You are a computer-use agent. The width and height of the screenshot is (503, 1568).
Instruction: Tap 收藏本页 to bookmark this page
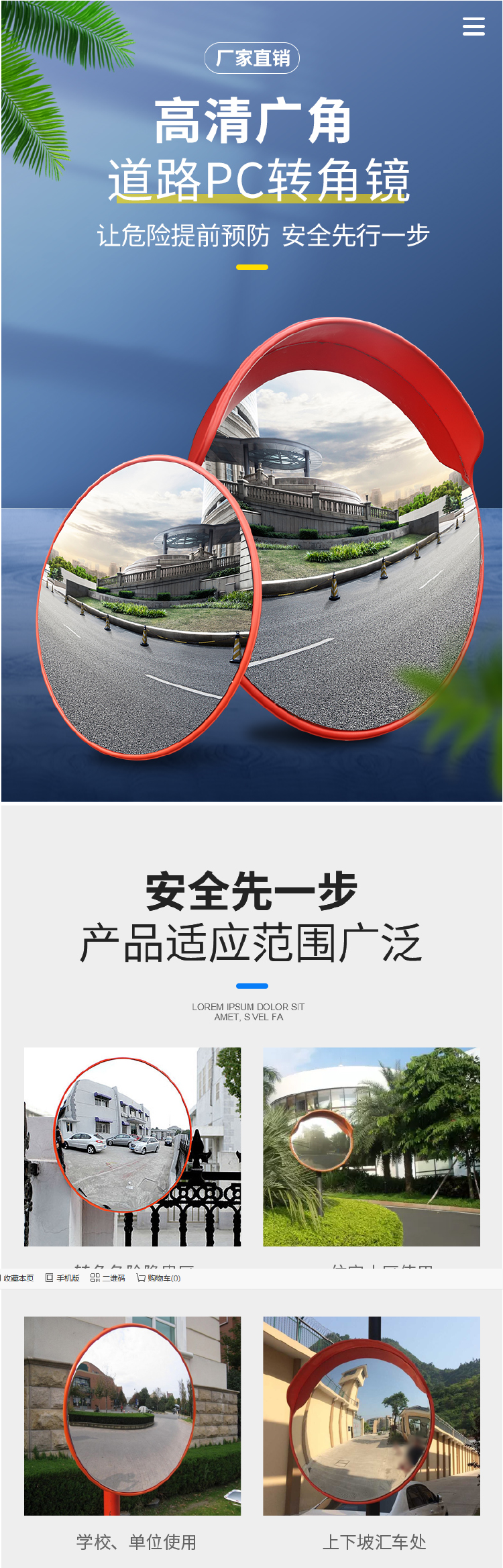18,1278
